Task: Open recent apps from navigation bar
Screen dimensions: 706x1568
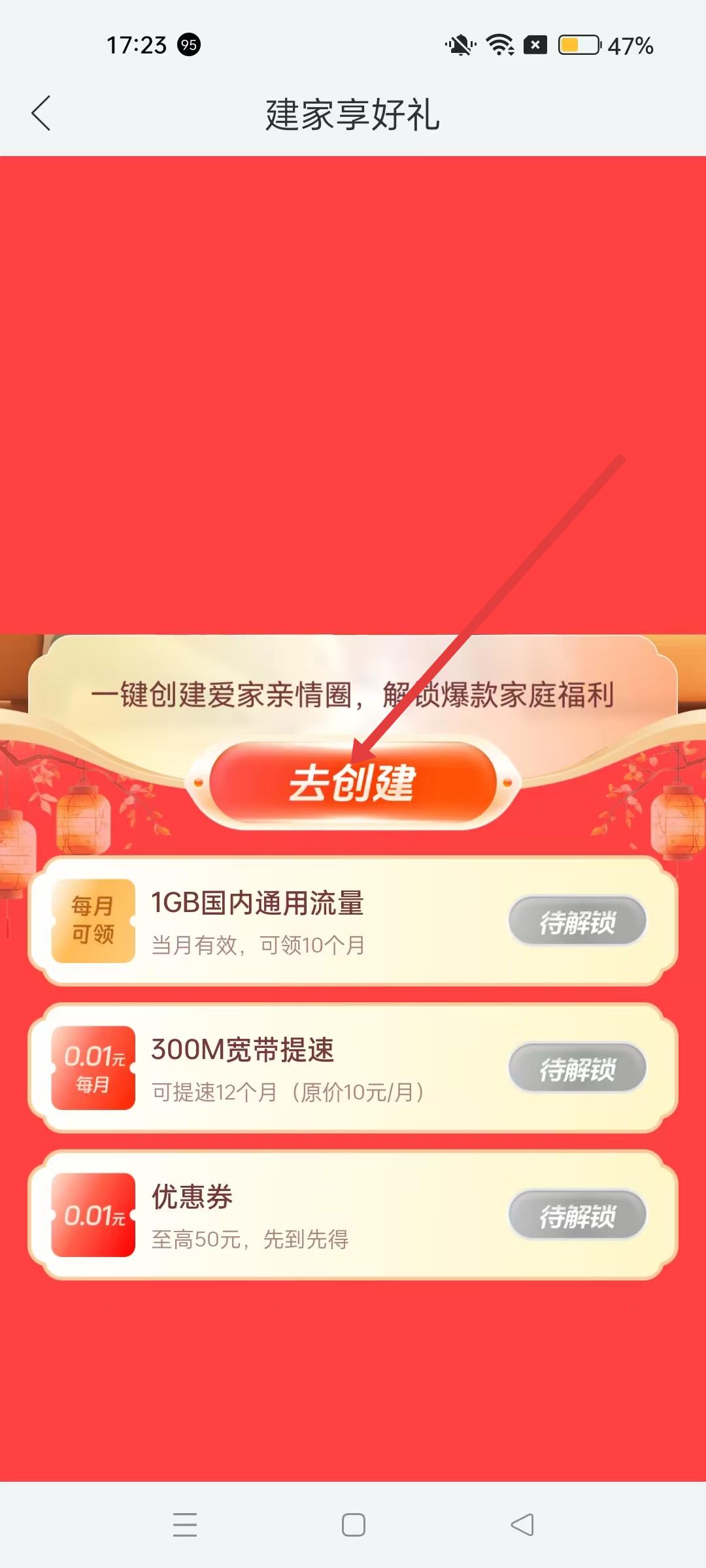Action: coord(185,1524)
